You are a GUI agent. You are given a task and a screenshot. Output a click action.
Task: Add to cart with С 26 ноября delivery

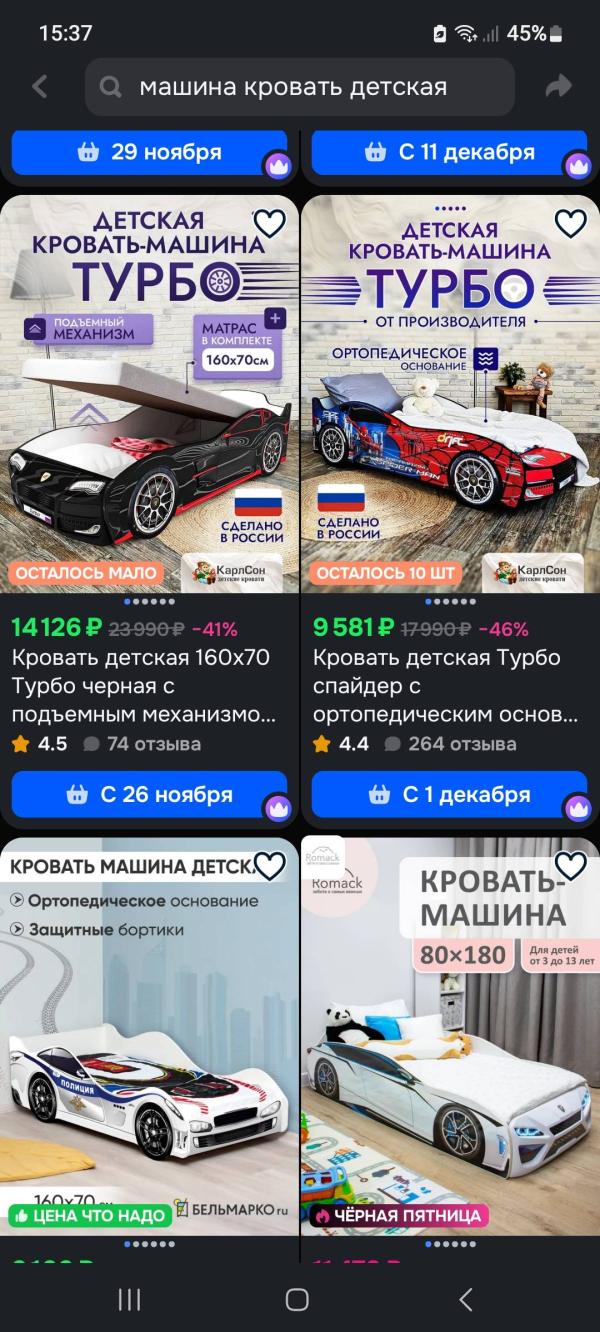click(x=149, y=795)
